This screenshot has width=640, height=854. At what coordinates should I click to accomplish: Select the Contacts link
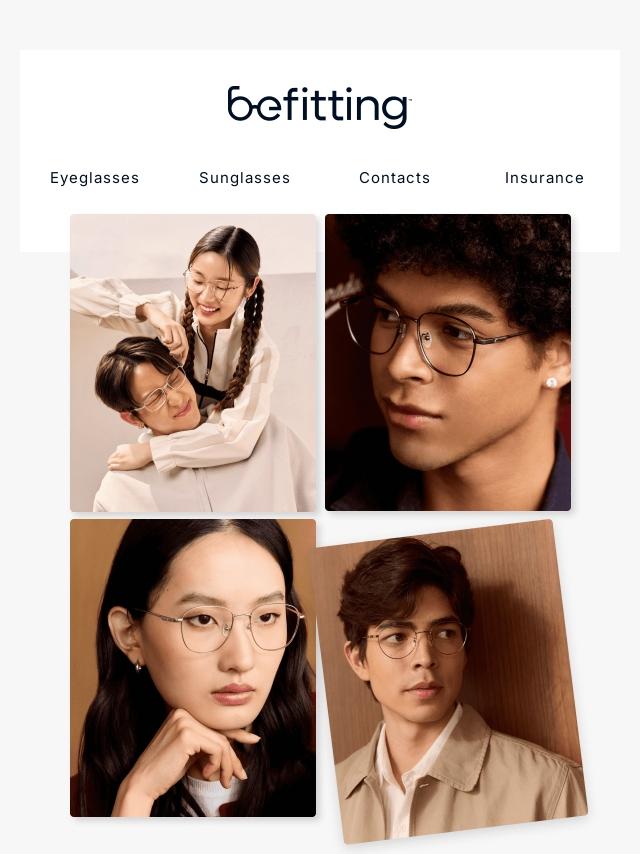394,178
